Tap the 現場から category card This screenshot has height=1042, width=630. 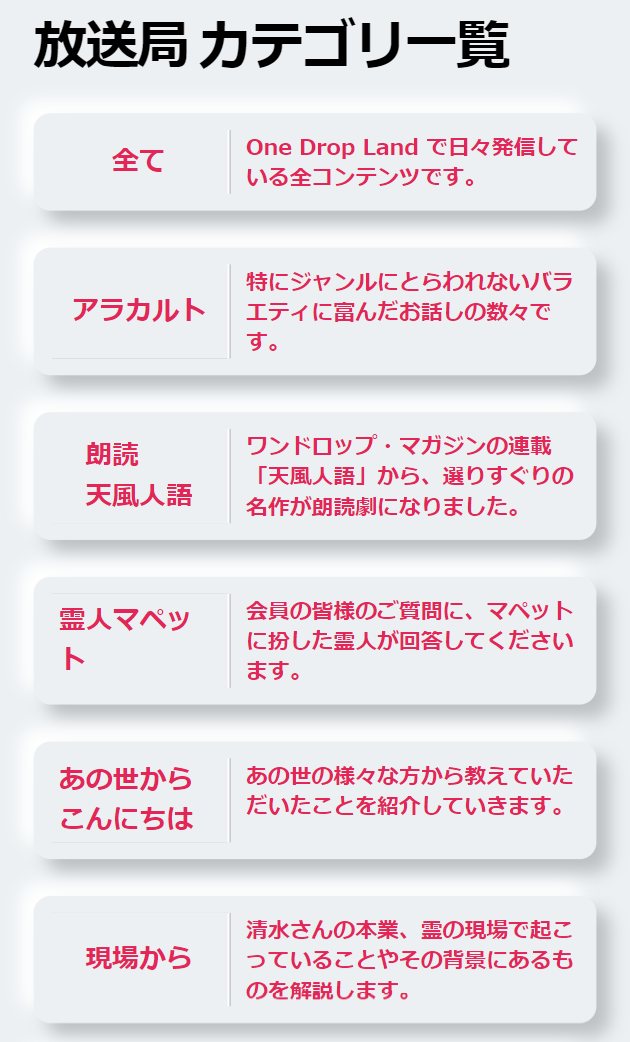tap(315, 960)
